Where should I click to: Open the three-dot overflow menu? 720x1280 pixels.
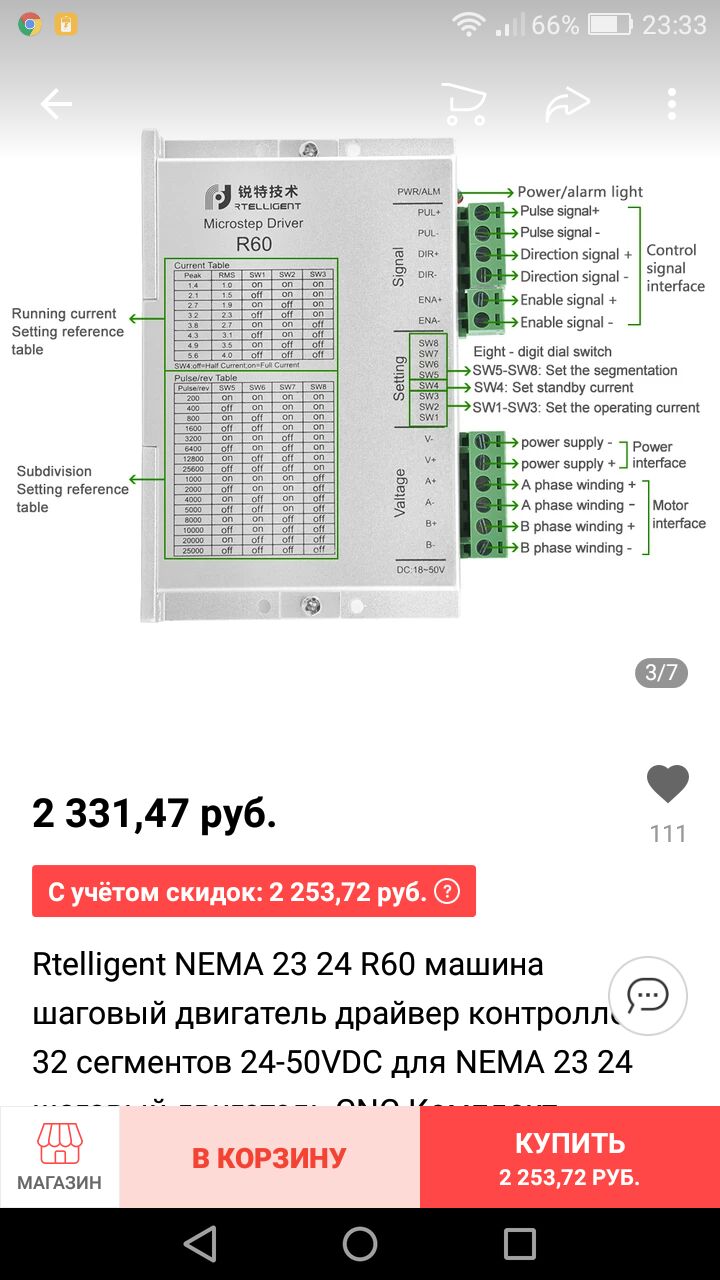[x=672, y=104]
